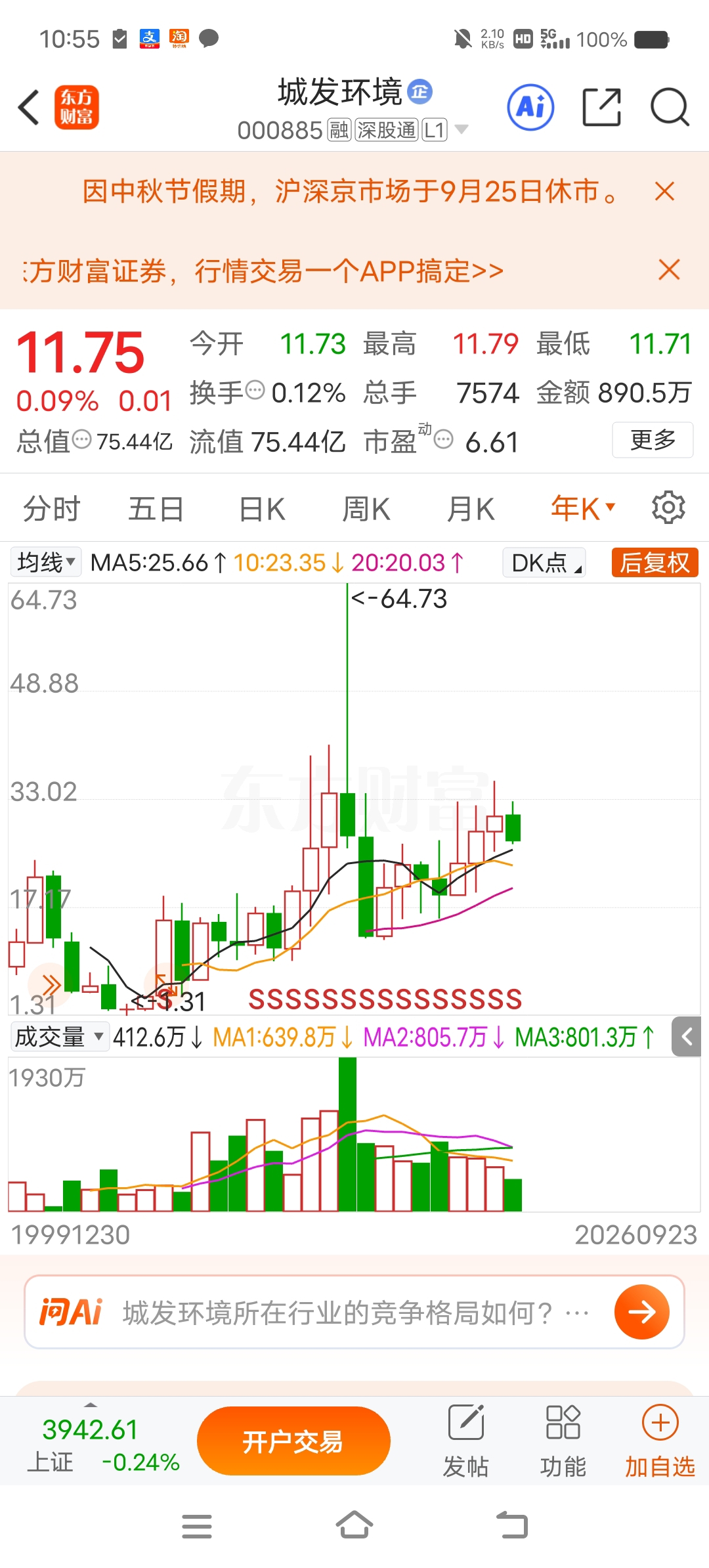
Task: Go back using the top-left arrow
Action: pyautogui.click(x=29, y=107)
